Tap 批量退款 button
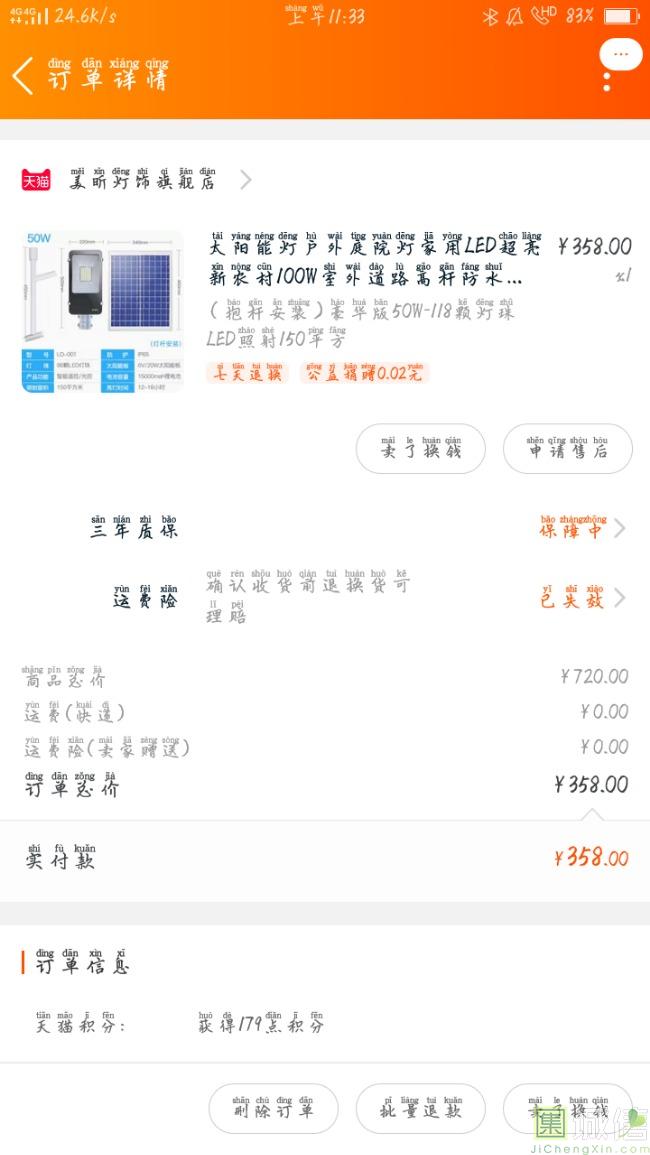650x1155 pixels. pyautogui.click(x=420, y=1109)
